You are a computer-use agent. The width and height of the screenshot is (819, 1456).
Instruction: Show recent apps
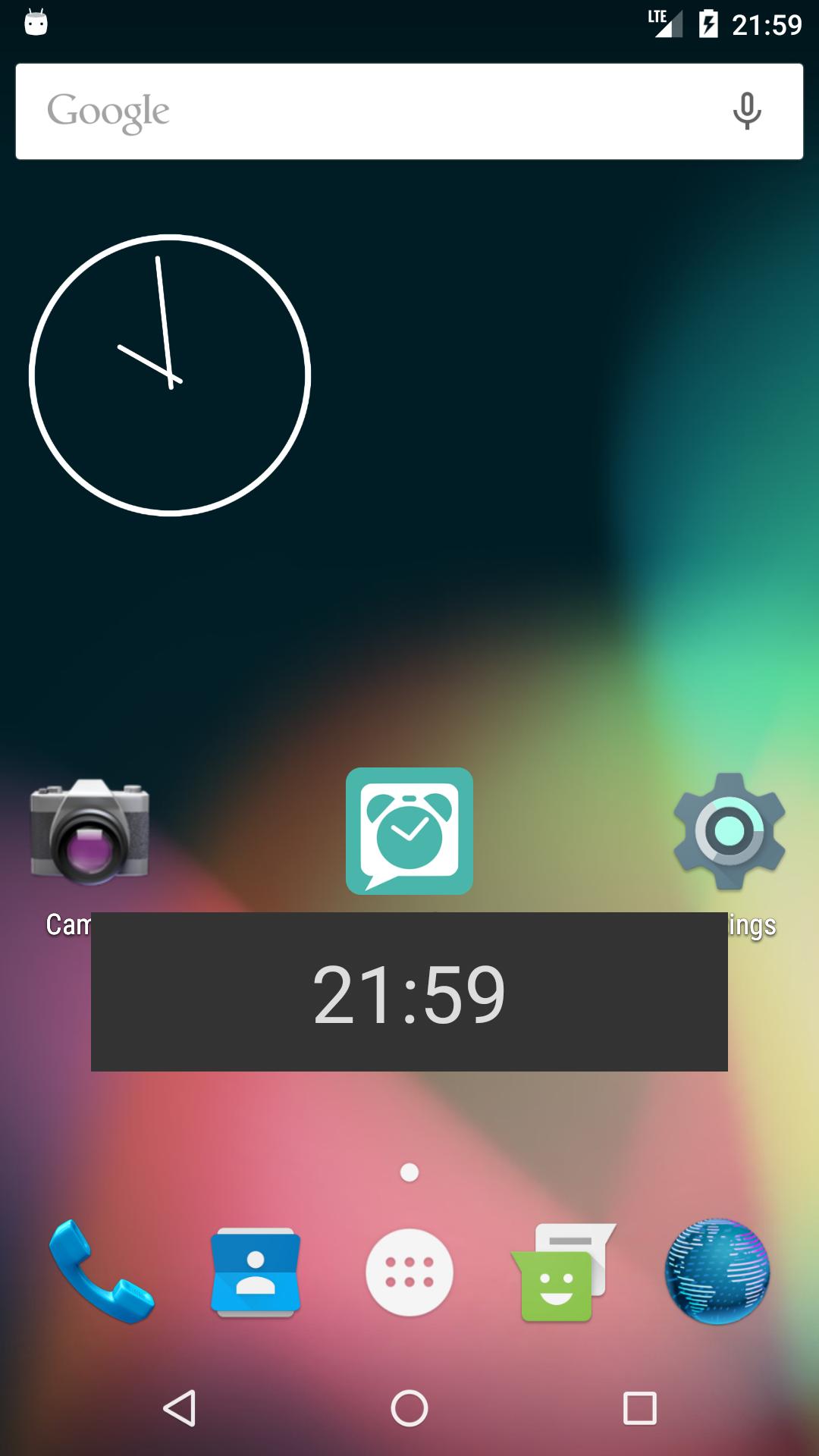click(639, 1408)
